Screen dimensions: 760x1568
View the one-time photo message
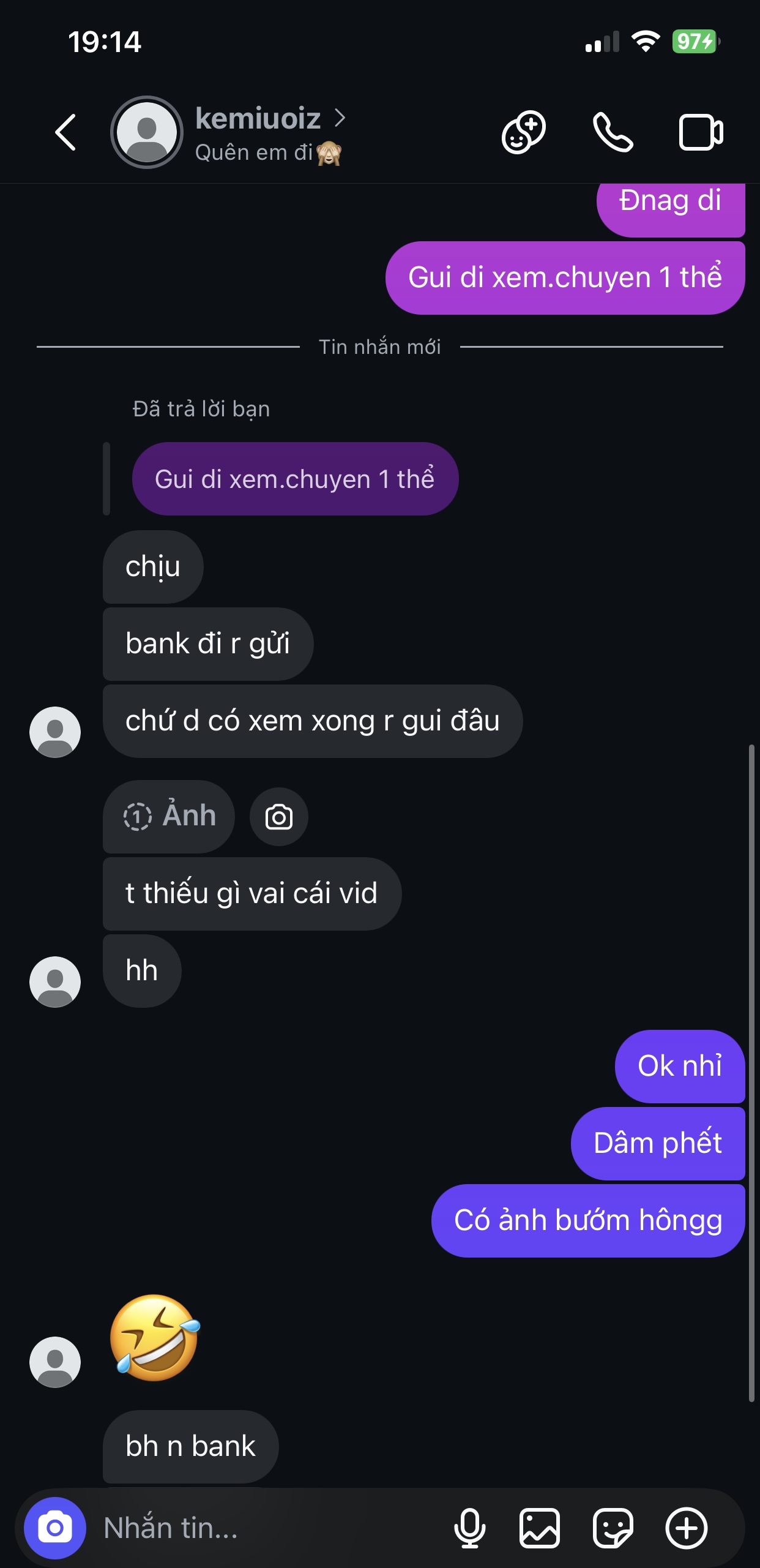coord(170,816)
